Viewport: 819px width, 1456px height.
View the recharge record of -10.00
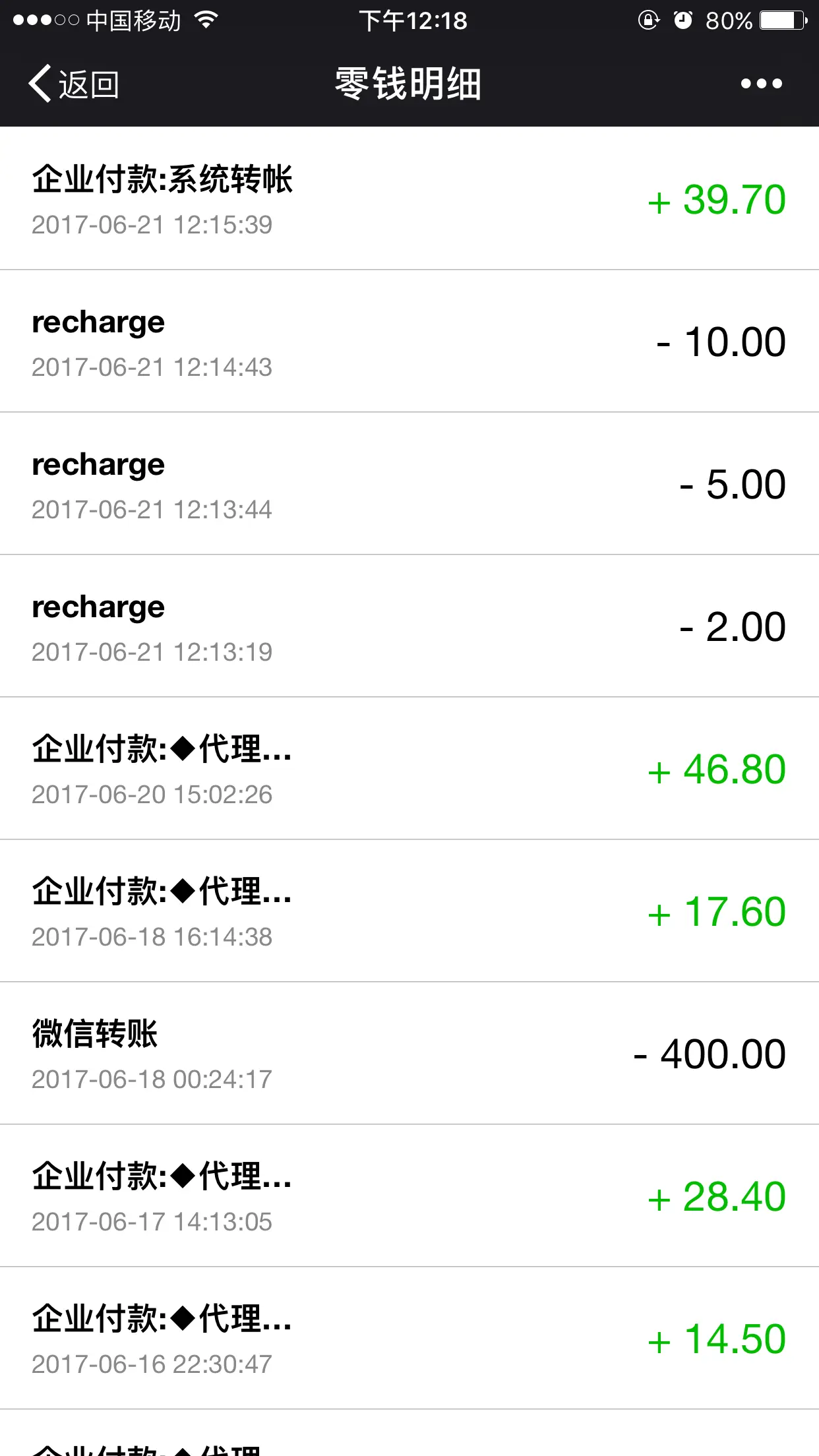coord(409,341)
